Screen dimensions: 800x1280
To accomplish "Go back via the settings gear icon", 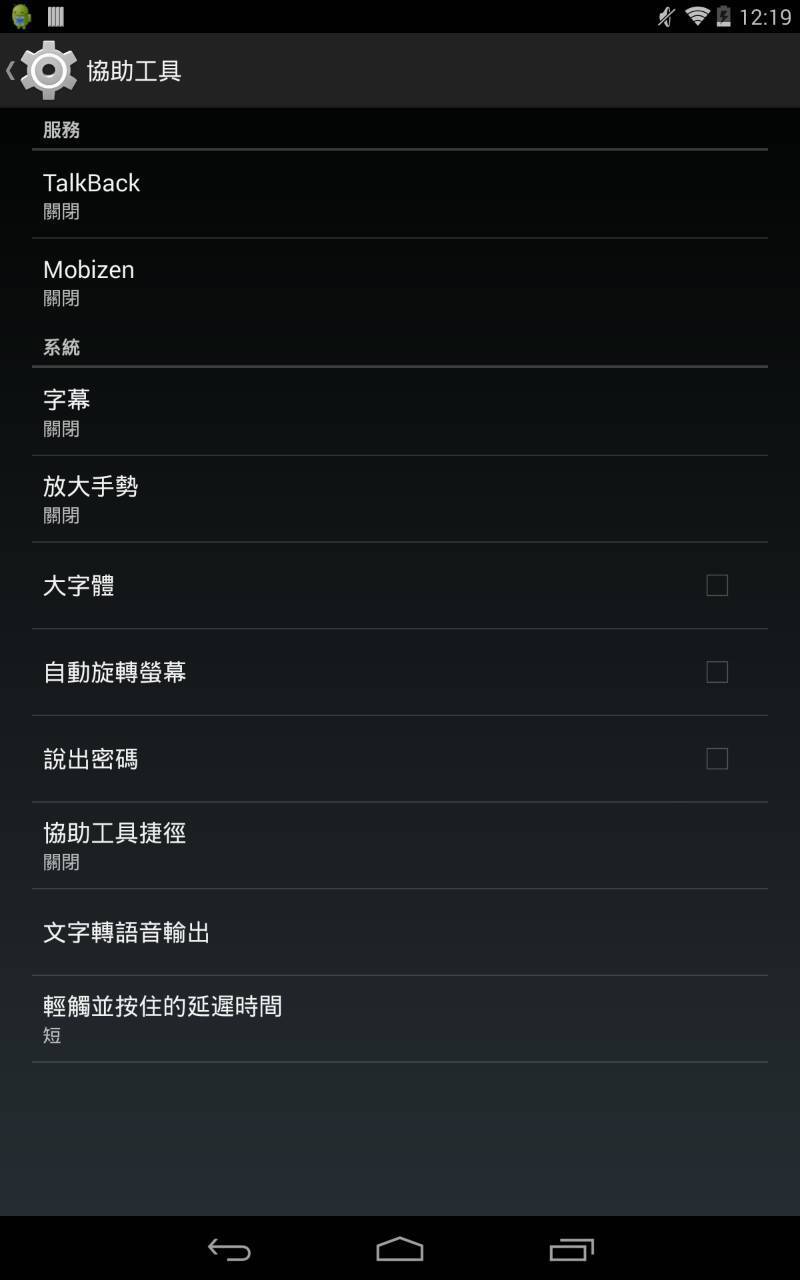I will pos(46,71).
